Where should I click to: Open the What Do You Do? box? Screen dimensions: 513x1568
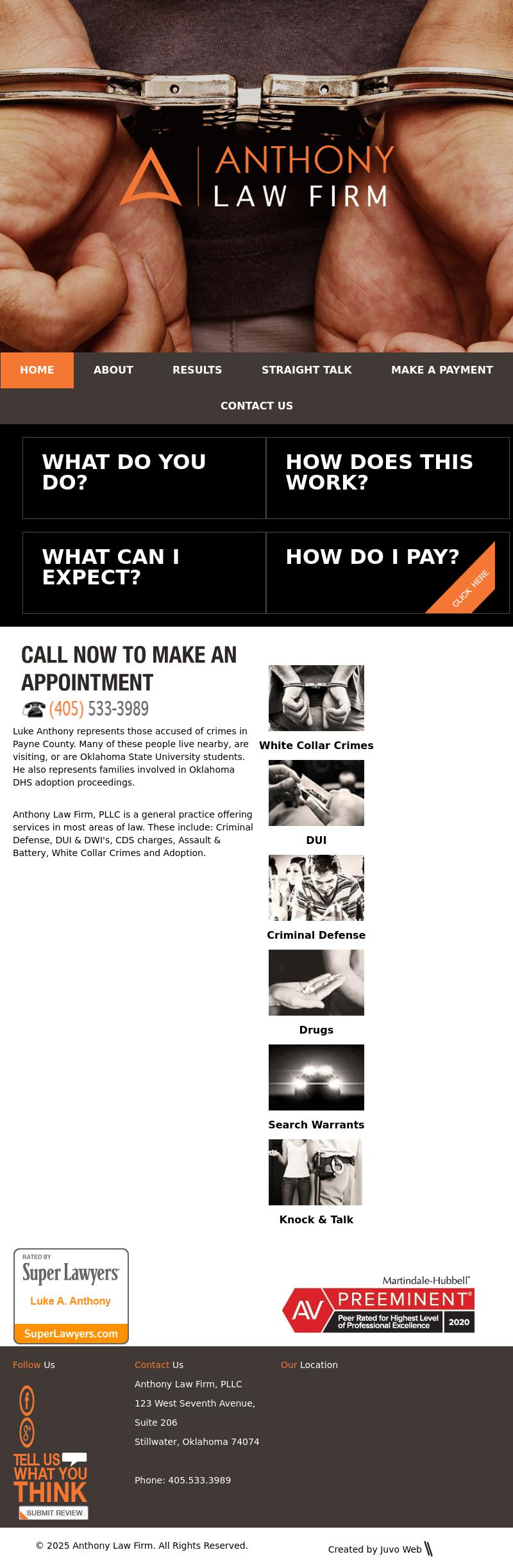pos(144,477)
